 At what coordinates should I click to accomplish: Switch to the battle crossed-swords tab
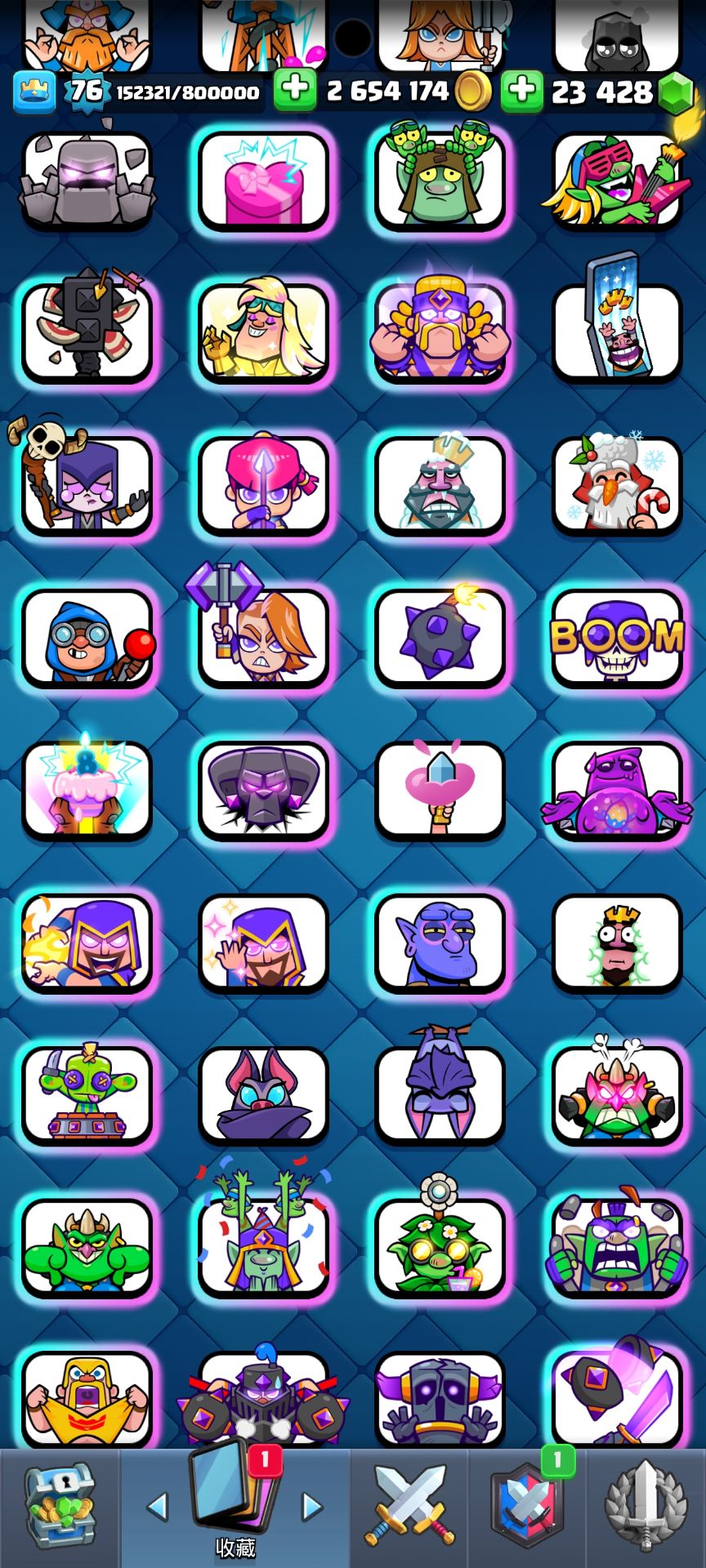point(409,1507)
